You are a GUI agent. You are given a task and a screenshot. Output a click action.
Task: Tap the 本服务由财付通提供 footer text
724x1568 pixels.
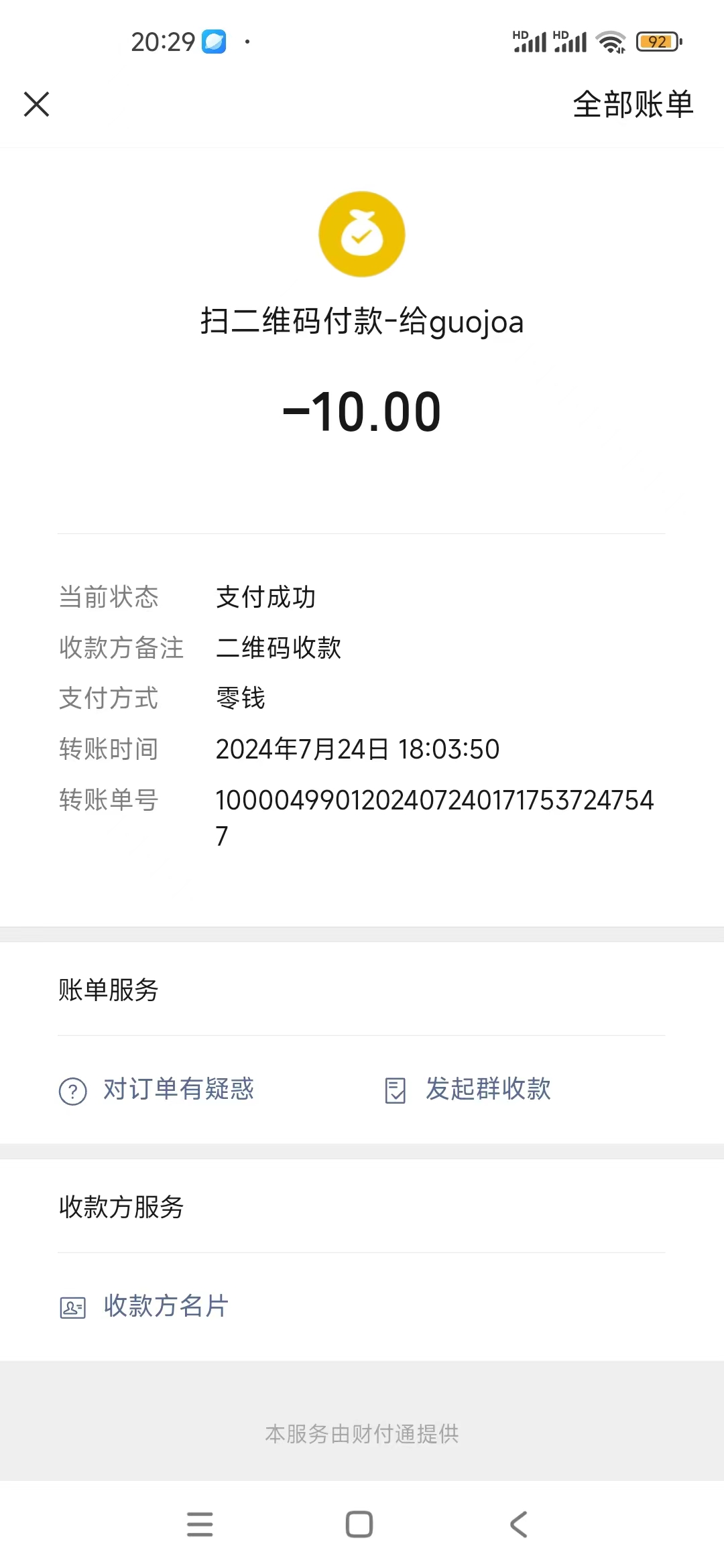click(362, 1434)
